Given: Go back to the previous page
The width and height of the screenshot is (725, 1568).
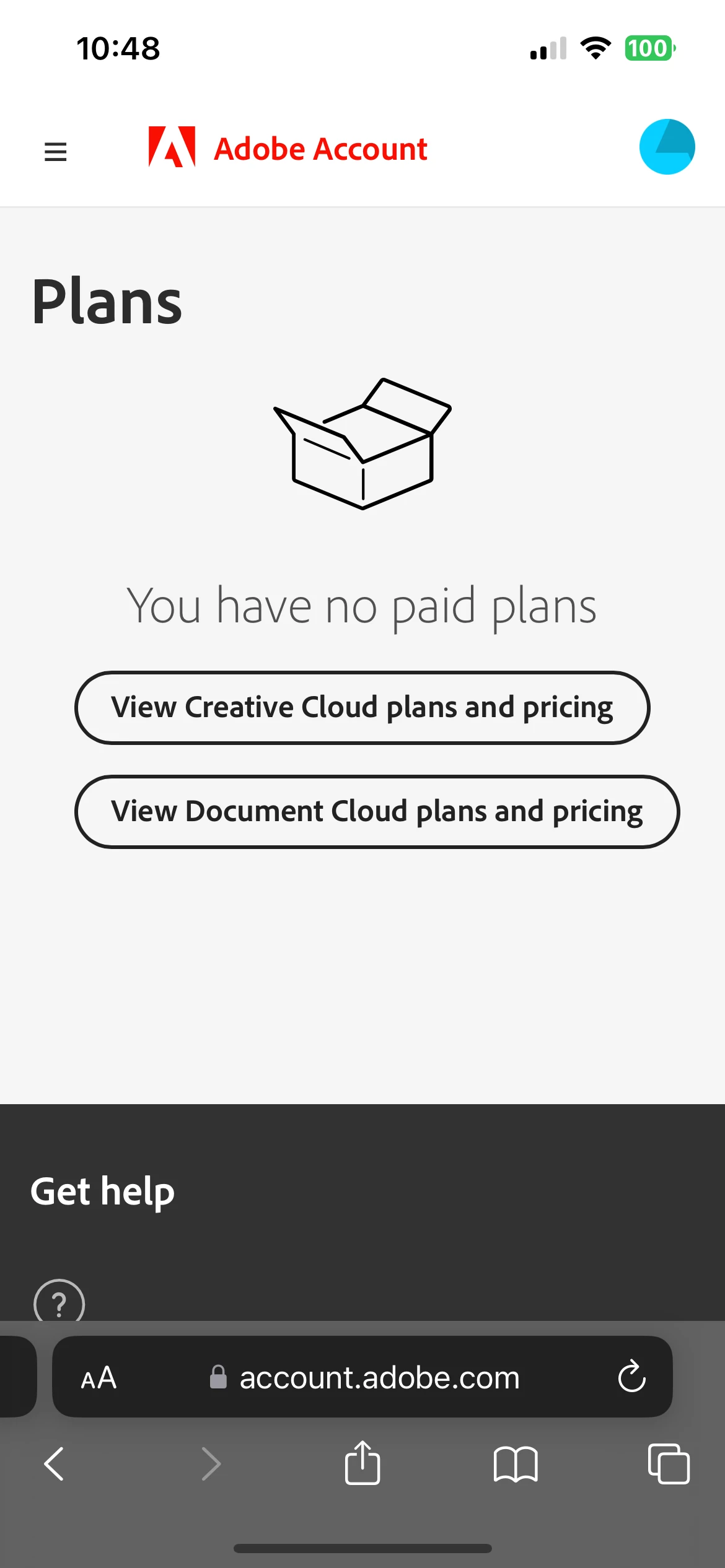Looking at the screenshot, I should pos(55,1464).
